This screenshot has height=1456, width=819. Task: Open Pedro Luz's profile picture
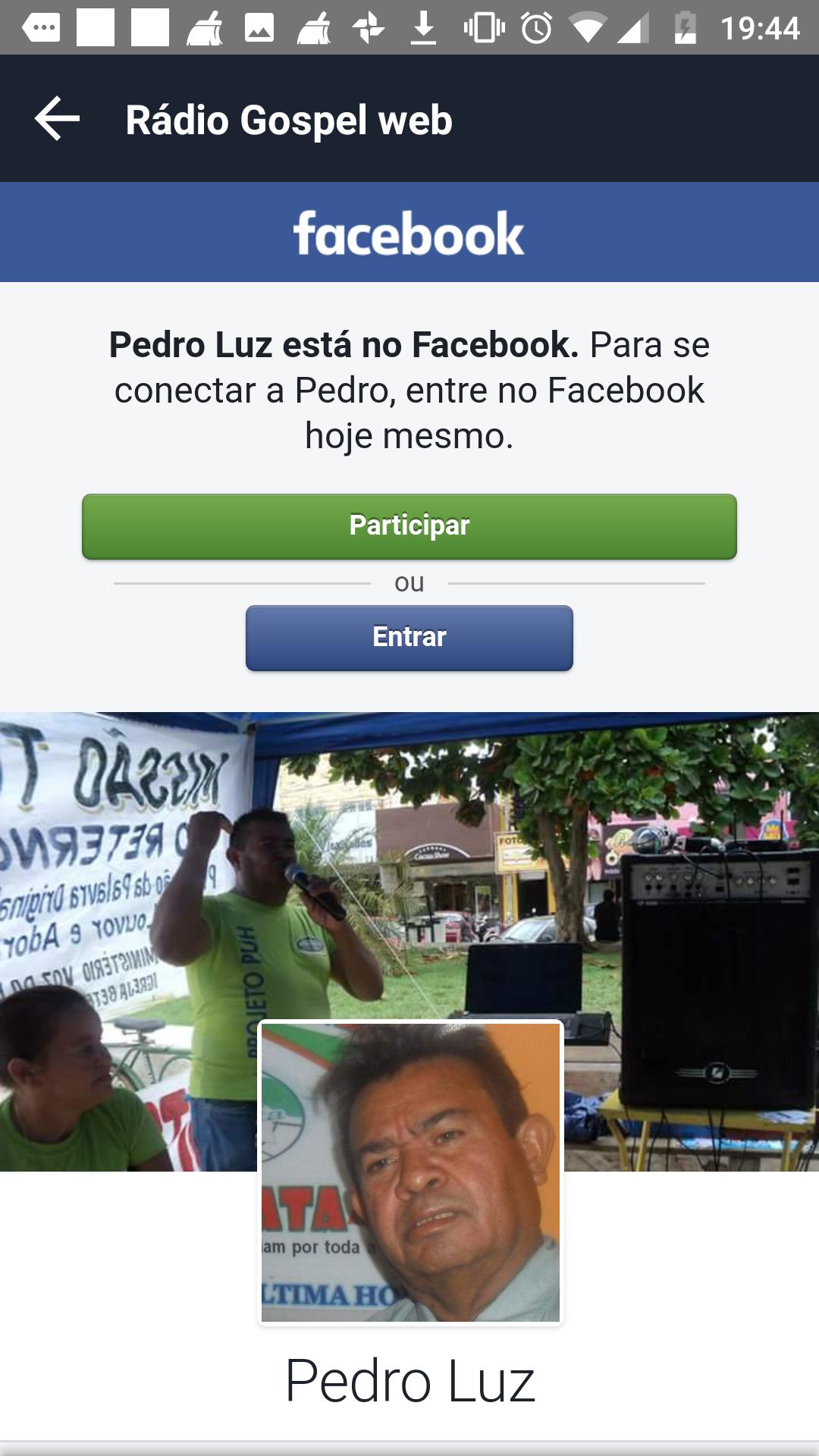(410, 1172)
